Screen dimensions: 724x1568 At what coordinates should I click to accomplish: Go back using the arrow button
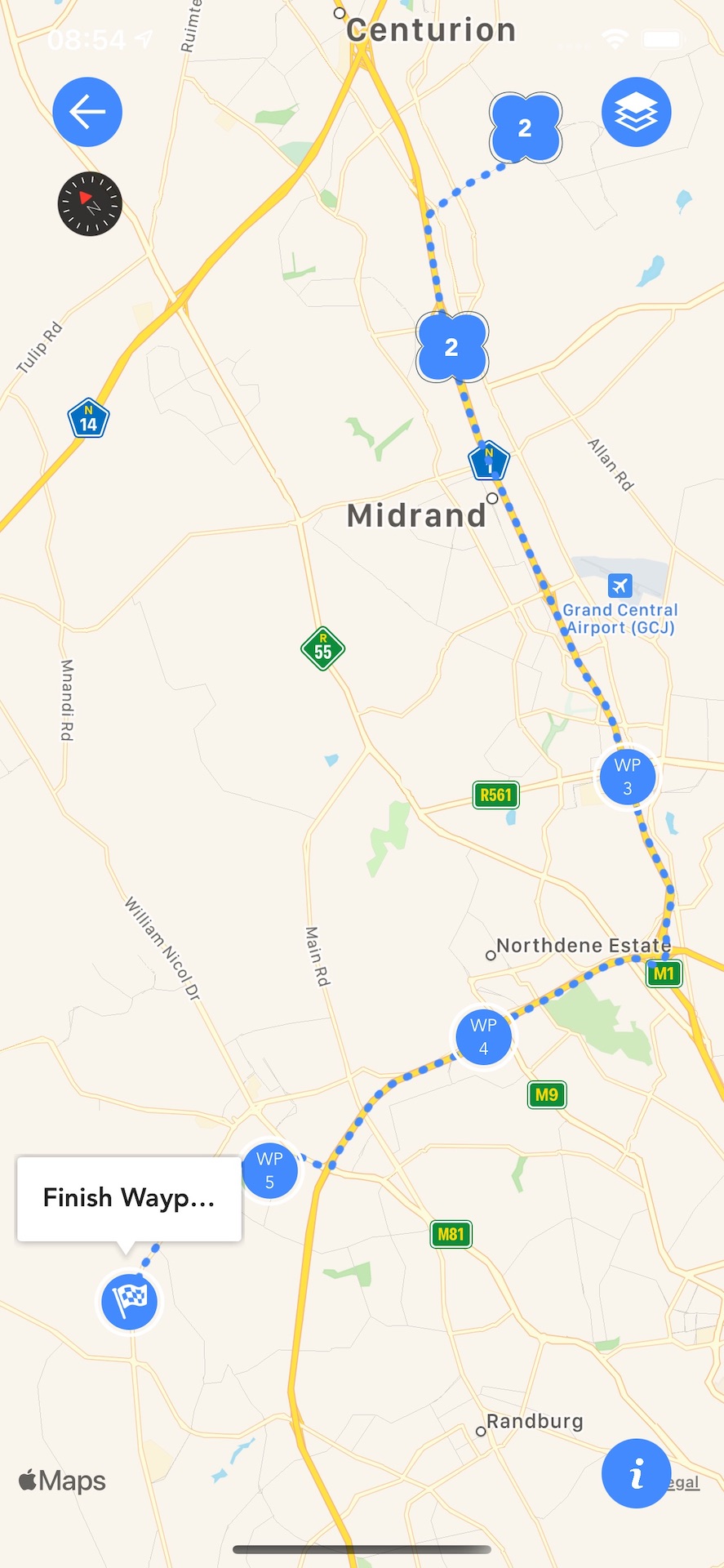(x=87, y=112)
